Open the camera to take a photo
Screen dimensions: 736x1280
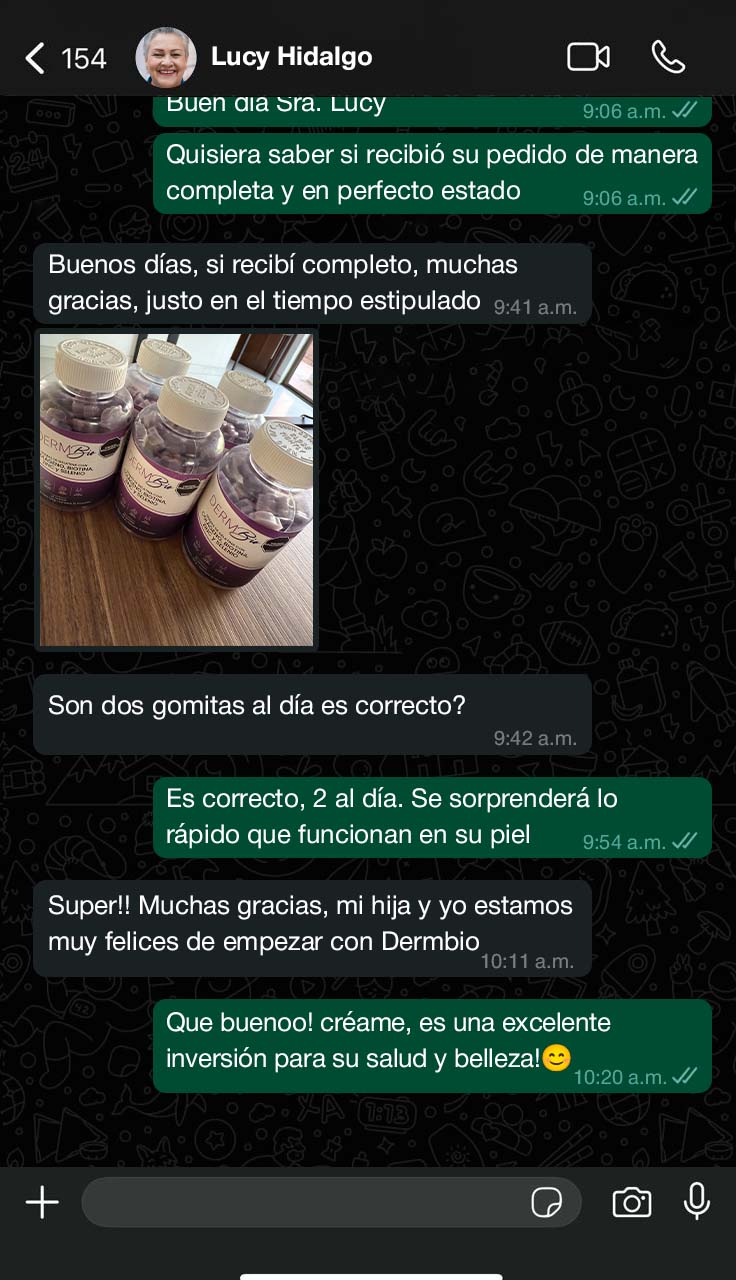click(632, 1202)
